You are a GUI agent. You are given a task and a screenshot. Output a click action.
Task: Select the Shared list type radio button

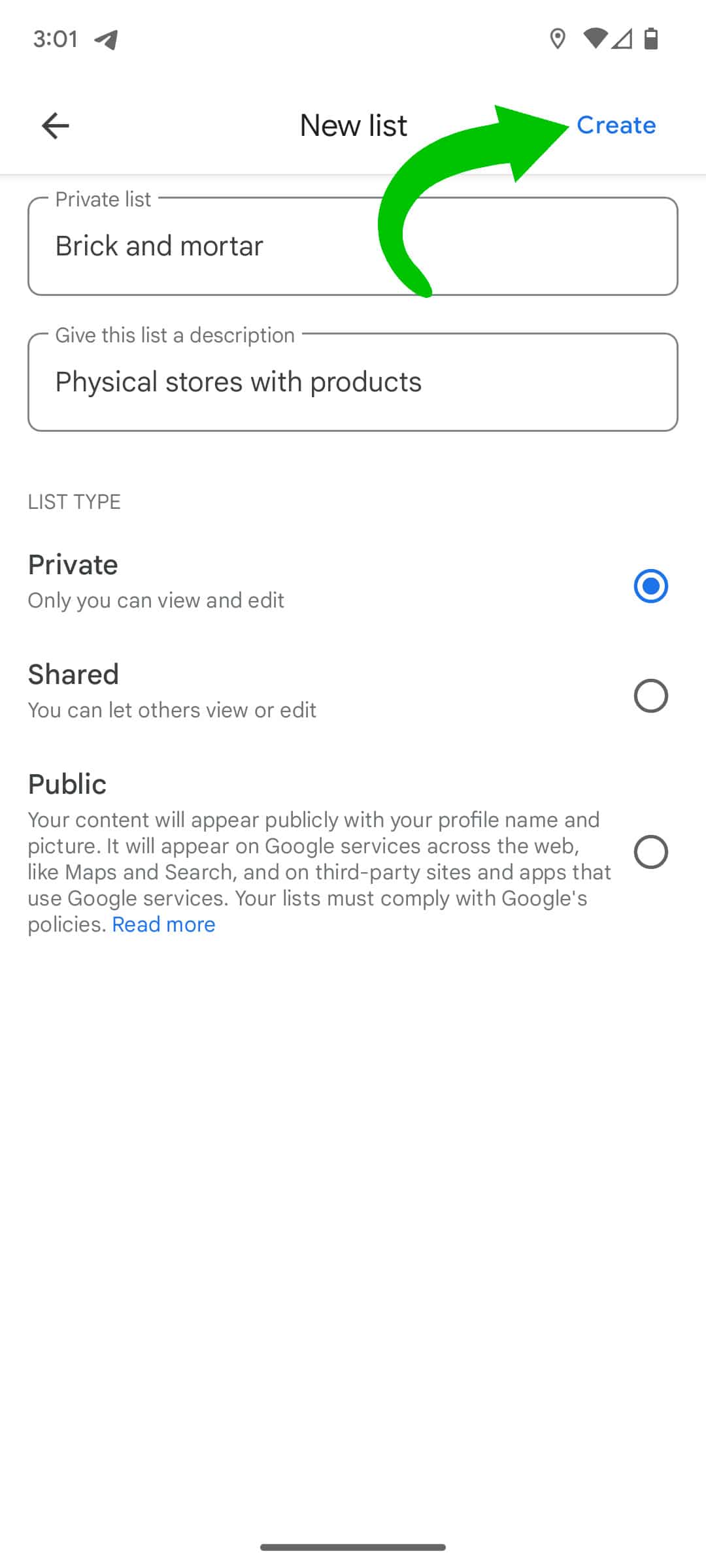[650, 695]
